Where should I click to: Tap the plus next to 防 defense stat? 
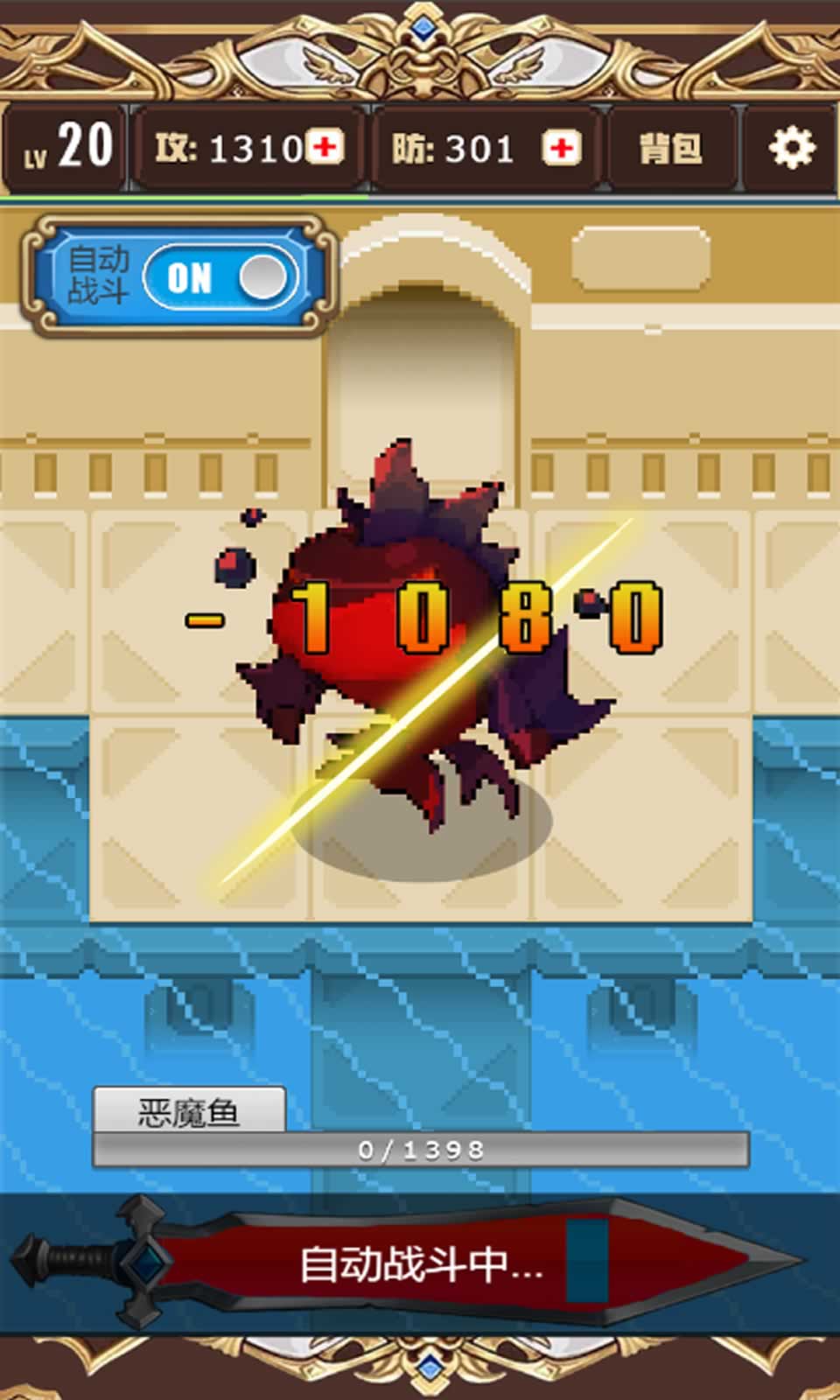(x=561, y=148)
